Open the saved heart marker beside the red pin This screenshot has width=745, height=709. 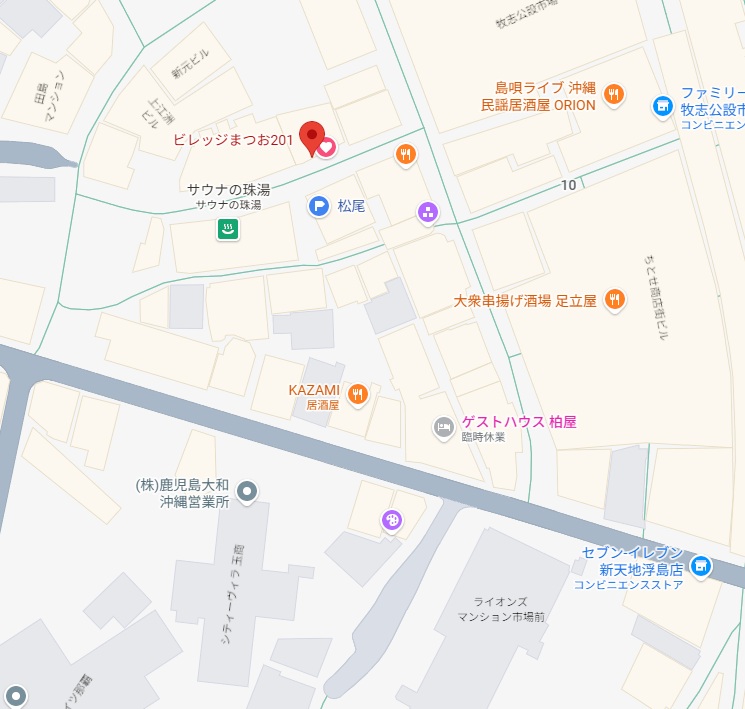[326, 148]
